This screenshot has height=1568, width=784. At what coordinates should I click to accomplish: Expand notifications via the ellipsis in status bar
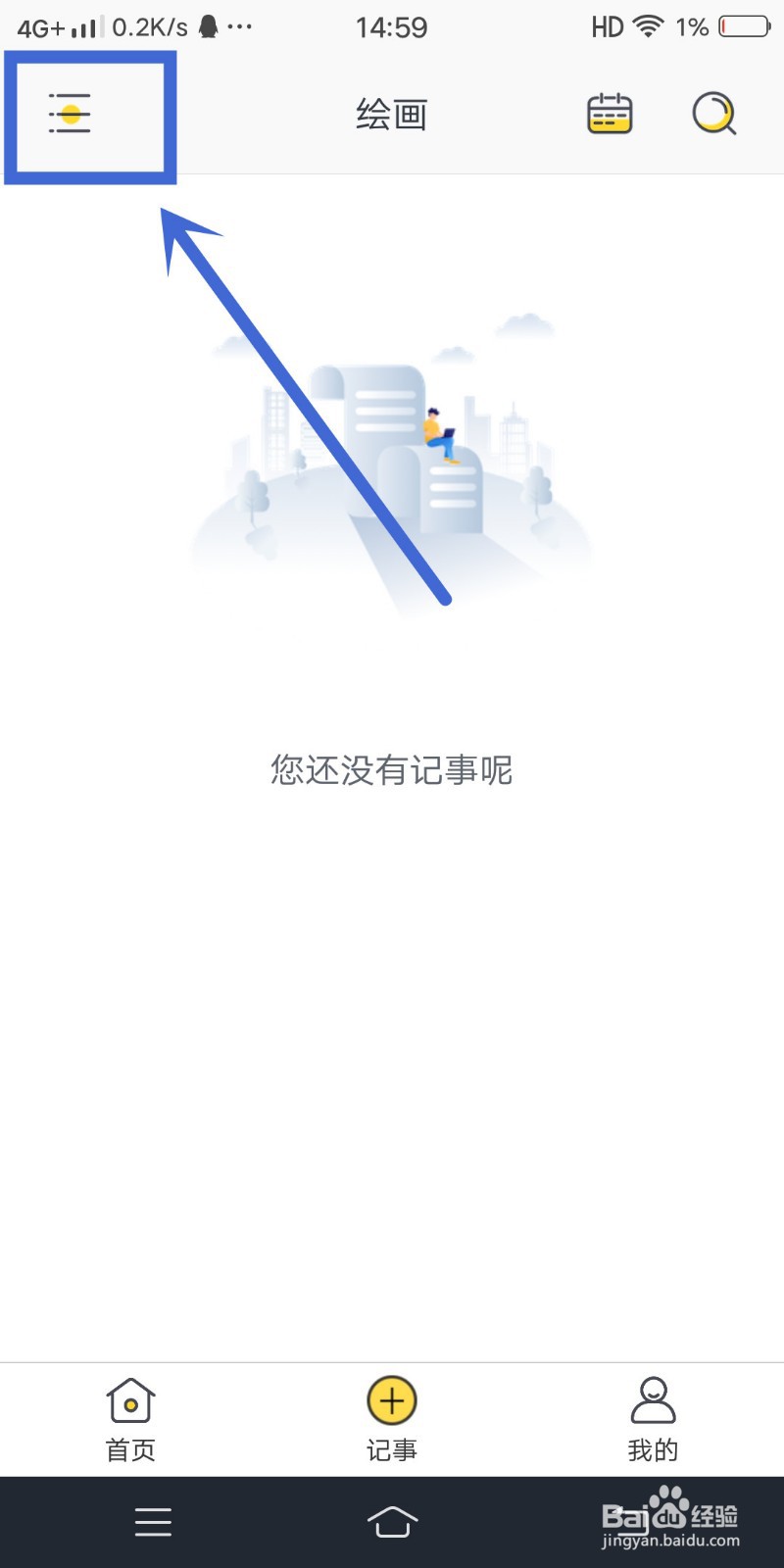point(240,26)
